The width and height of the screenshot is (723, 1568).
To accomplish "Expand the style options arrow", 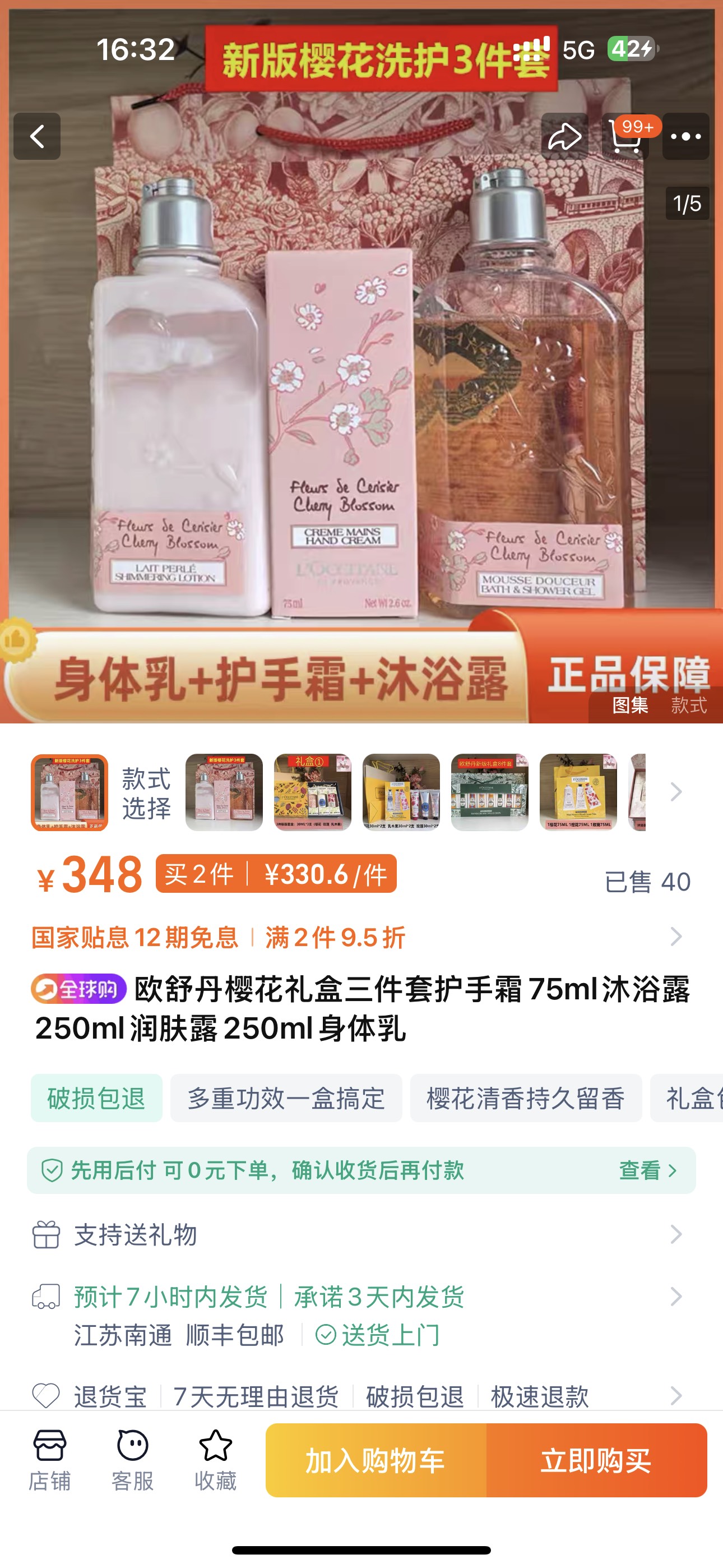I will point(675,792).
